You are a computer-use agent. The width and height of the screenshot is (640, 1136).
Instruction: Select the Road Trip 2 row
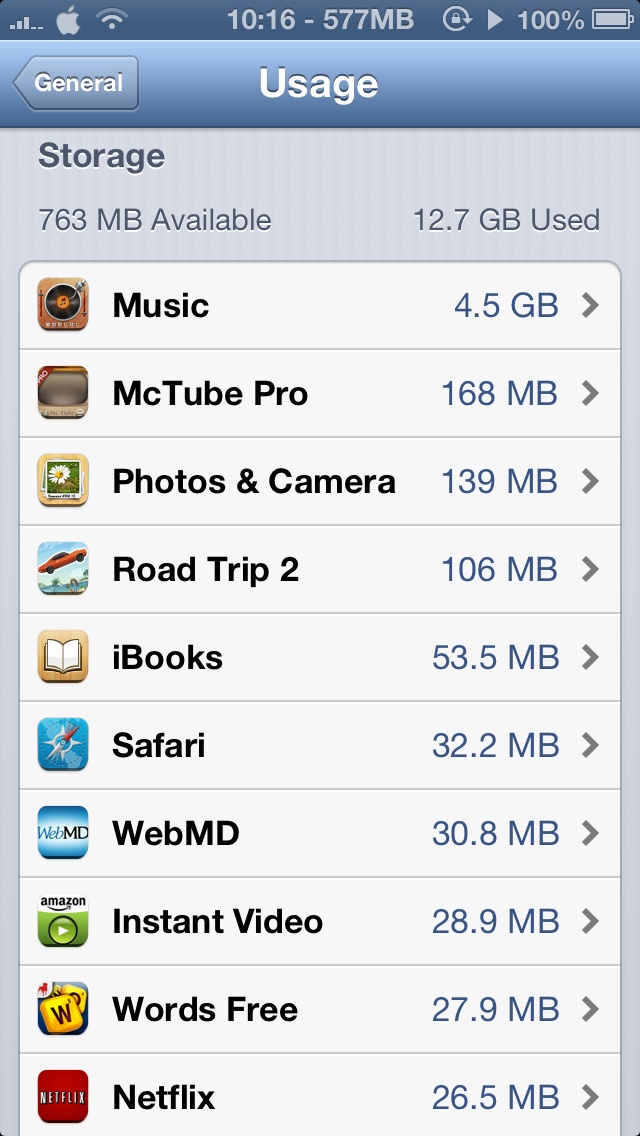320,569
